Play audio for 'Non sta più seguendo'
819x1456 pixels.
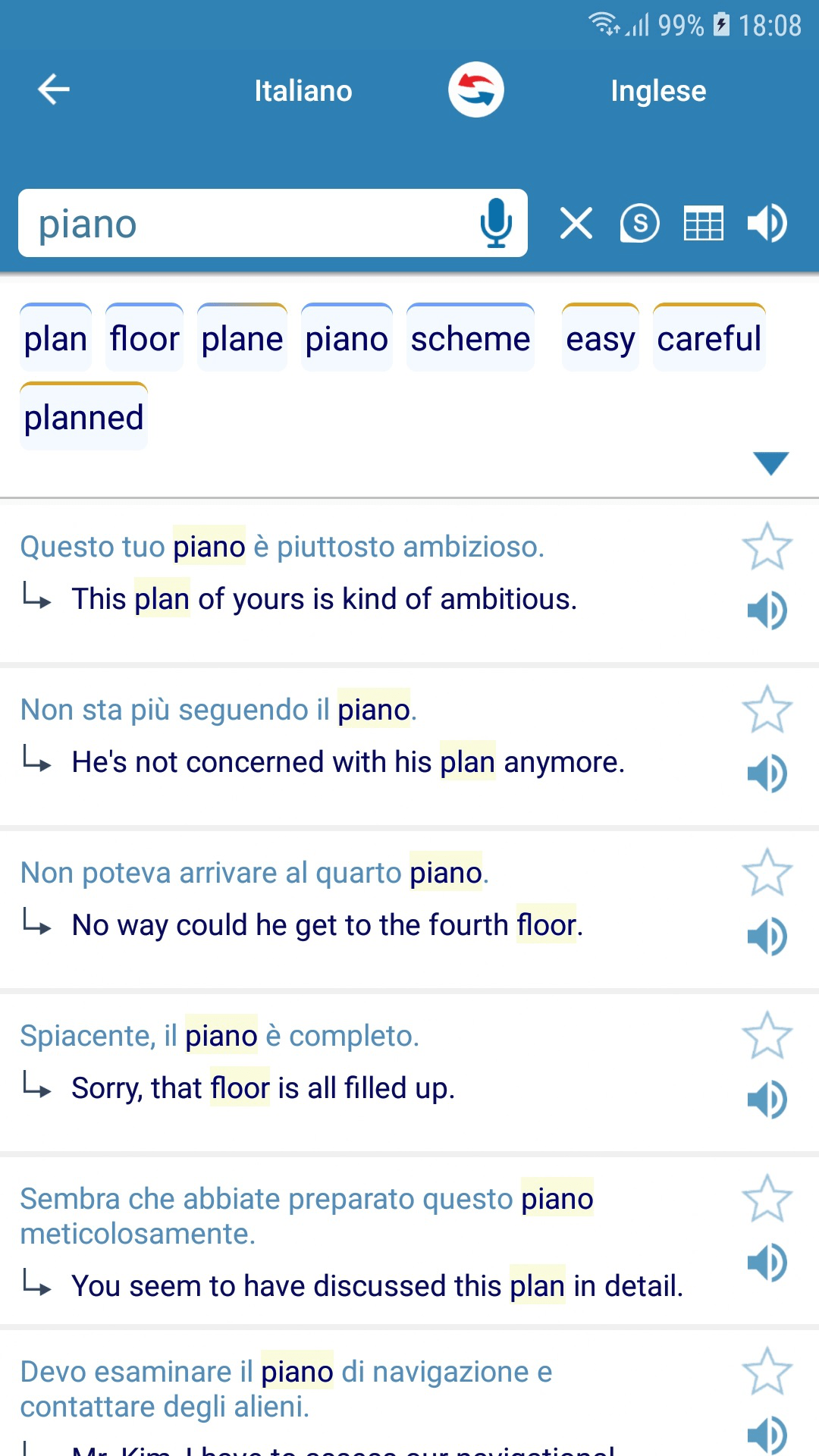coord(767,773)
